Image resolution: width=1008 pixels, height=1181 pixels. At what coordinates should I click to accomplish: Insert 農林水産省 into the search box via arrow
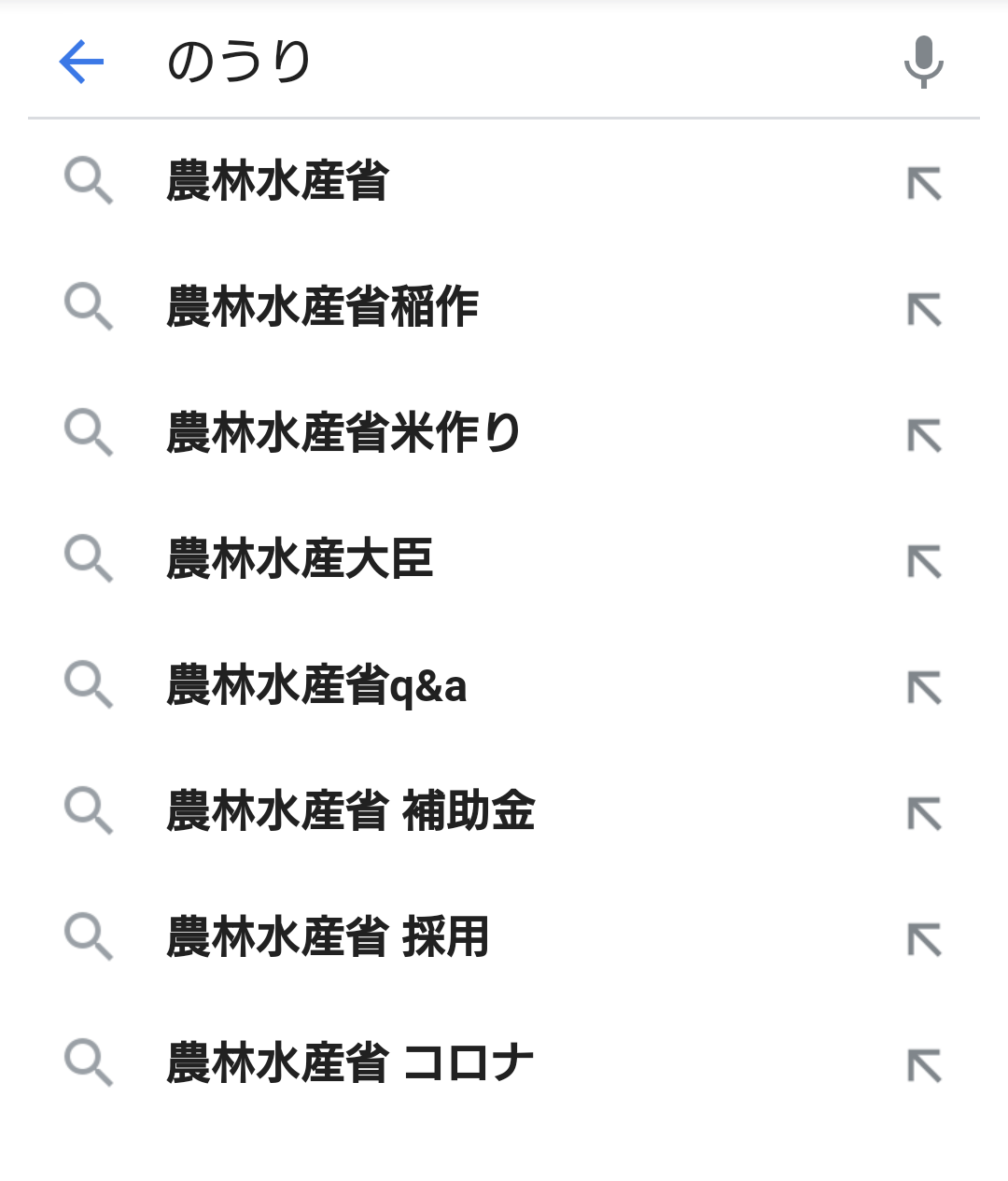924,183
